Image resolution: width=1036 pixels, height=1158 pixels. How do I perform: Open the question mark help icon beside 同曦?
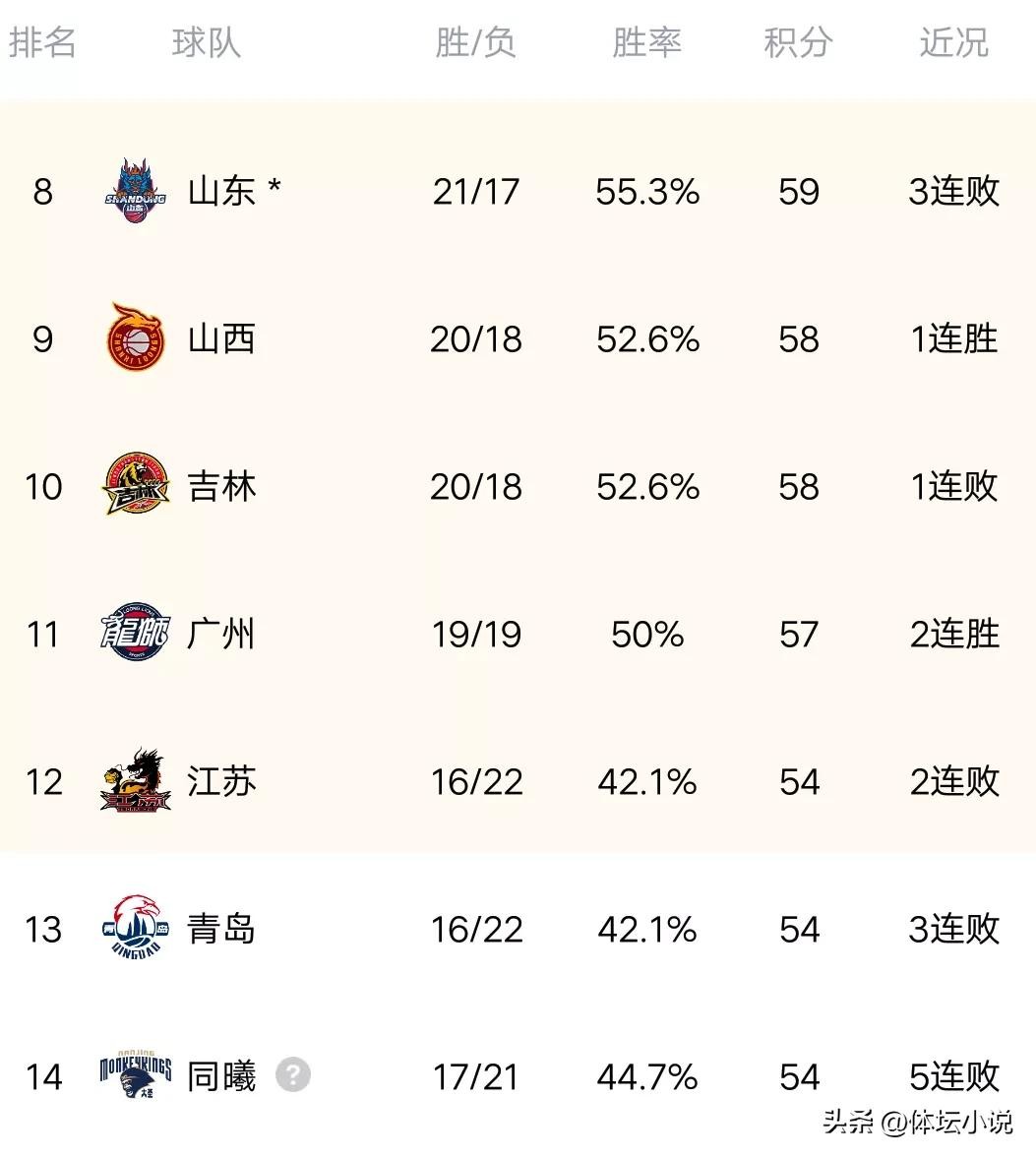tap(293, 1074)
